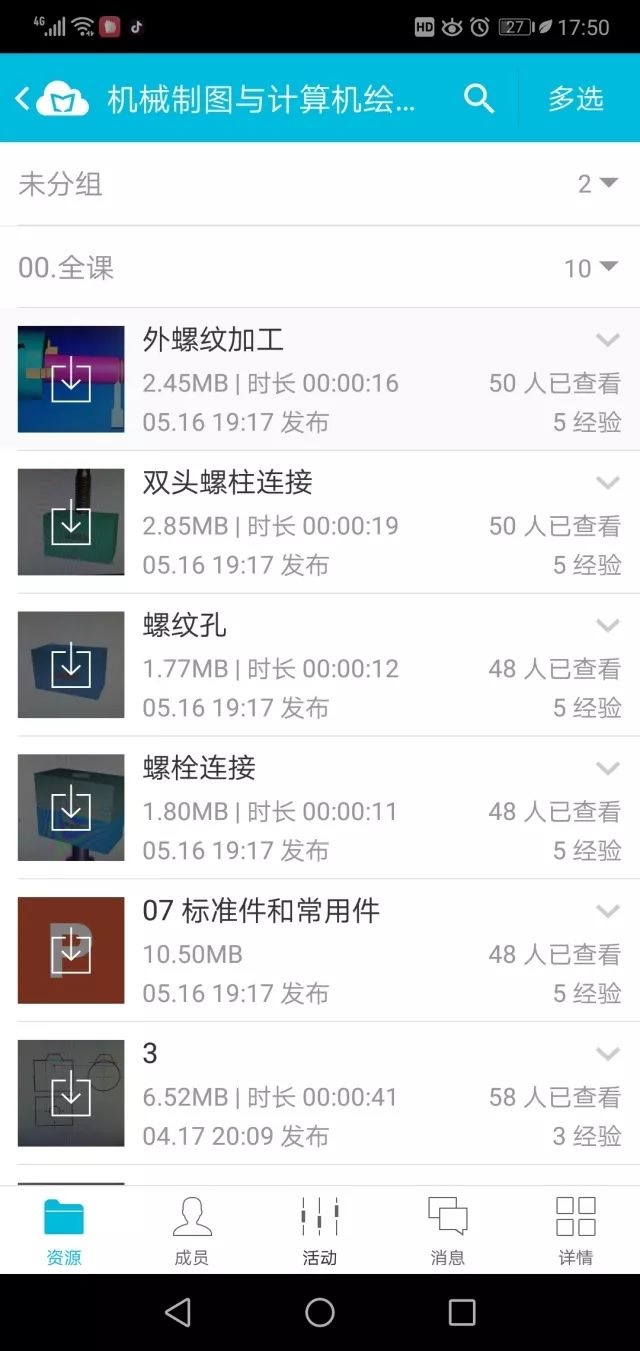
Task: Download the 螺栓连接 video via its thumbnail
Action: [71, 807]
